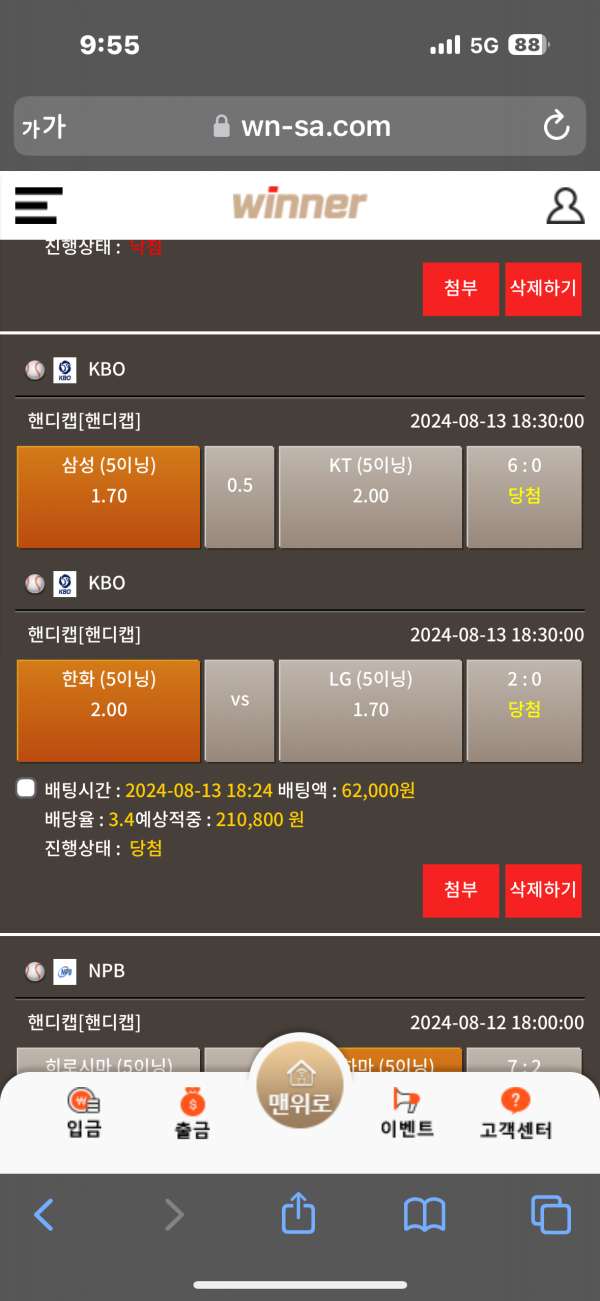600x1301 pixels.
Task: Open the 고객센터 support tab
Action: [x=515, y=1114]
